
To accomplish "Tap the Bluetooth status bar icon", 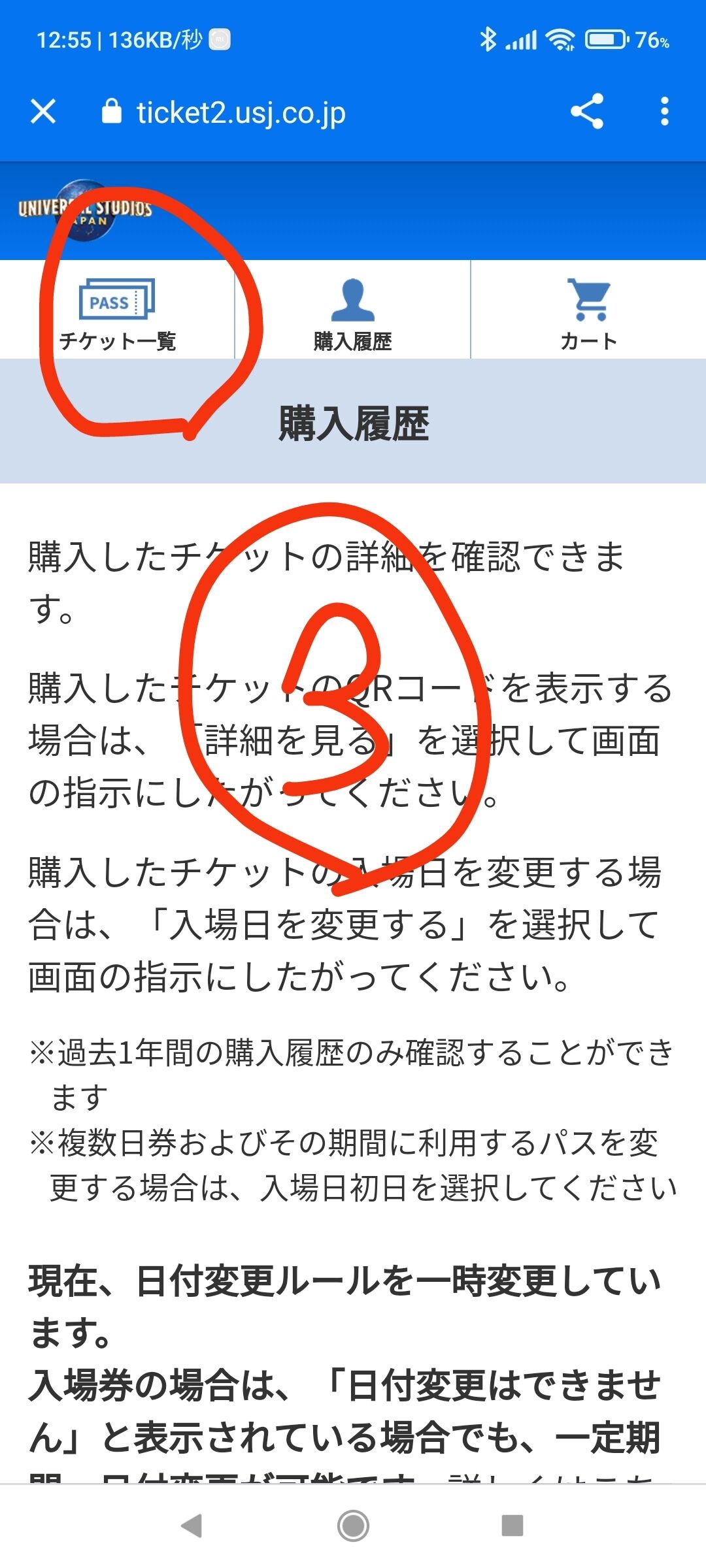I will click(489, 39).
